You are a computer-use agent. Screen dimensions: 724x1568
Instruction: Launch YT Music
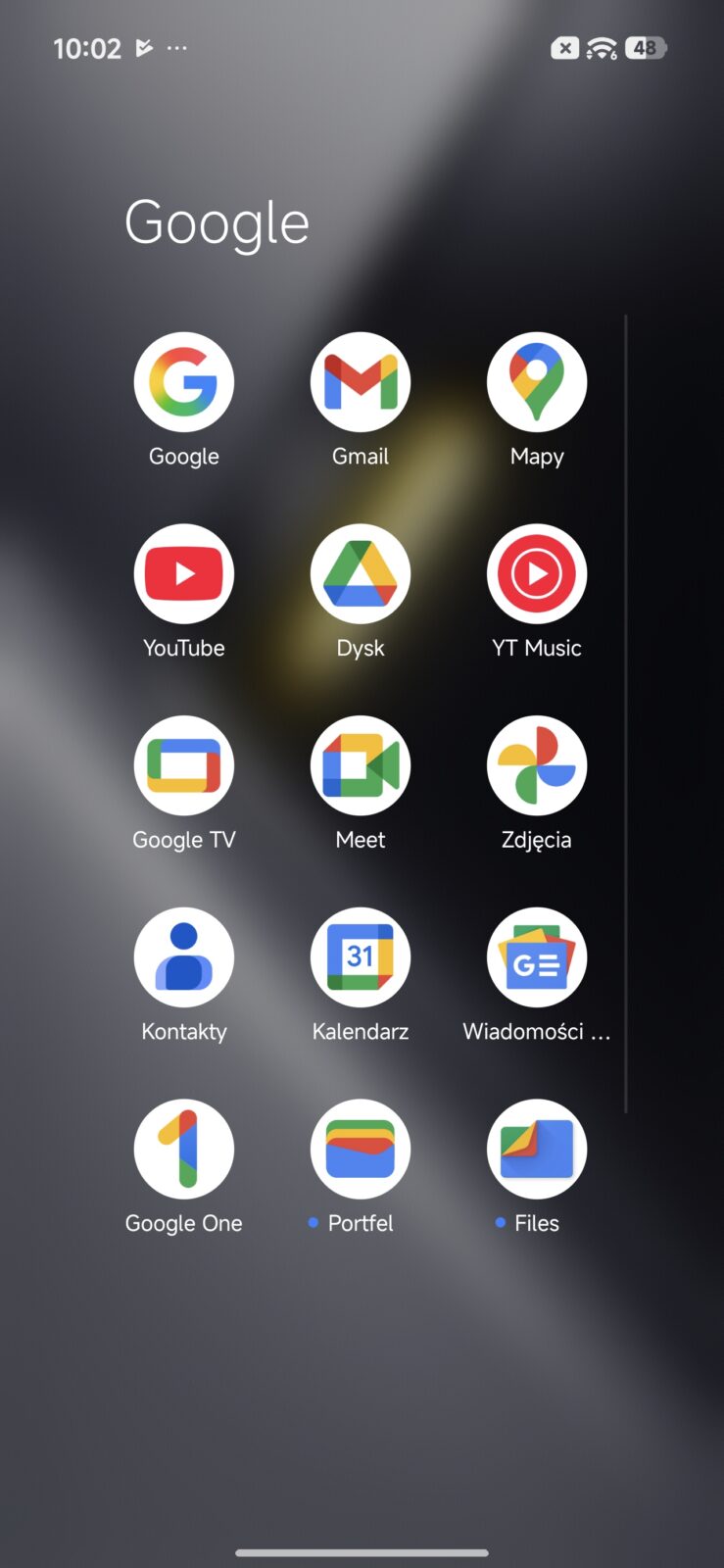point(537,574)
